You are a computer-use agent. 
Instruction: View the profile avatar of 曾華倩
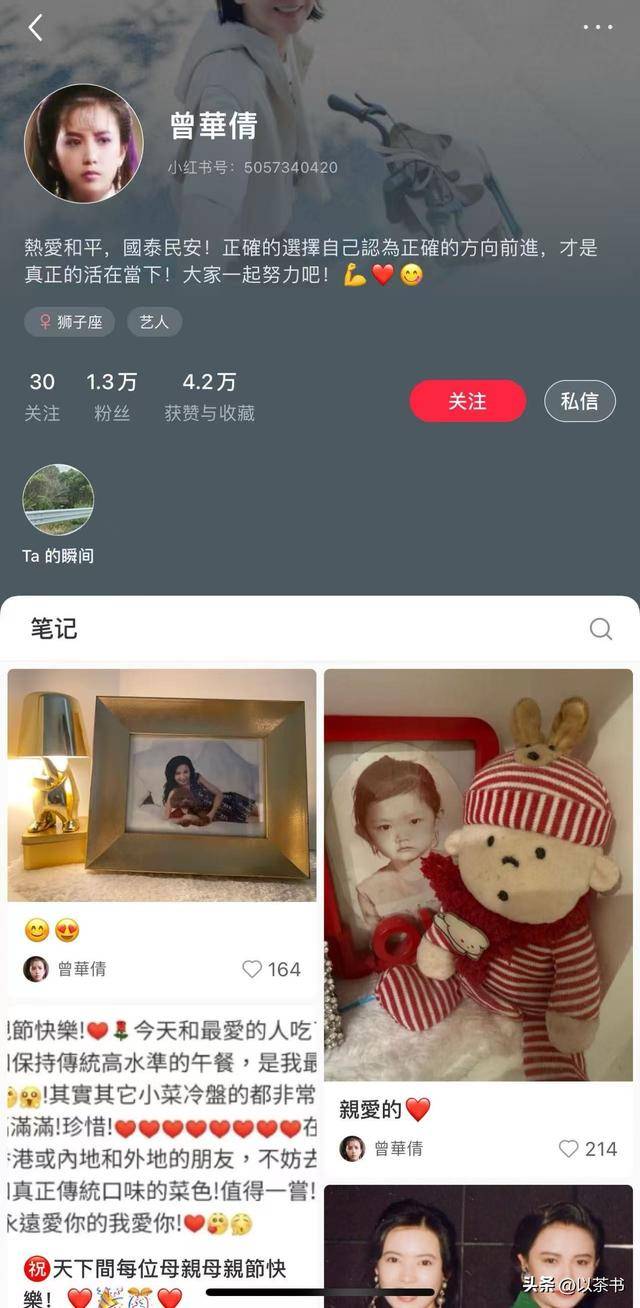pyautogui.click(x=84, y=143)
